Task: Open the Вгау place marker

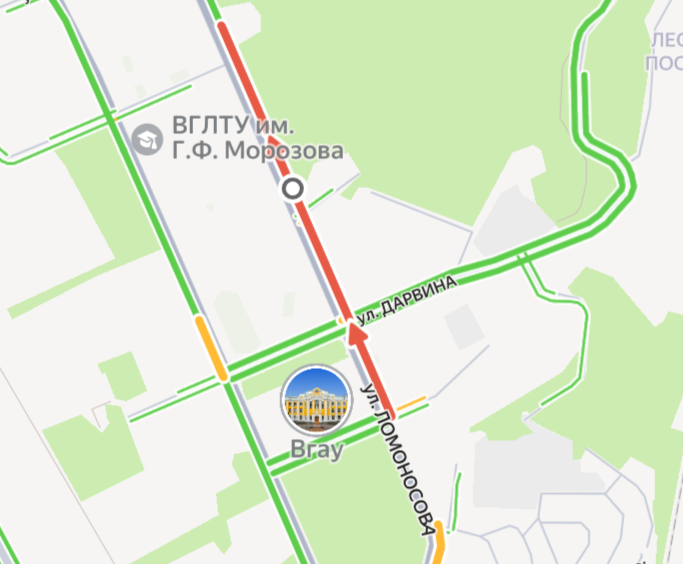Action: point(316,399)
